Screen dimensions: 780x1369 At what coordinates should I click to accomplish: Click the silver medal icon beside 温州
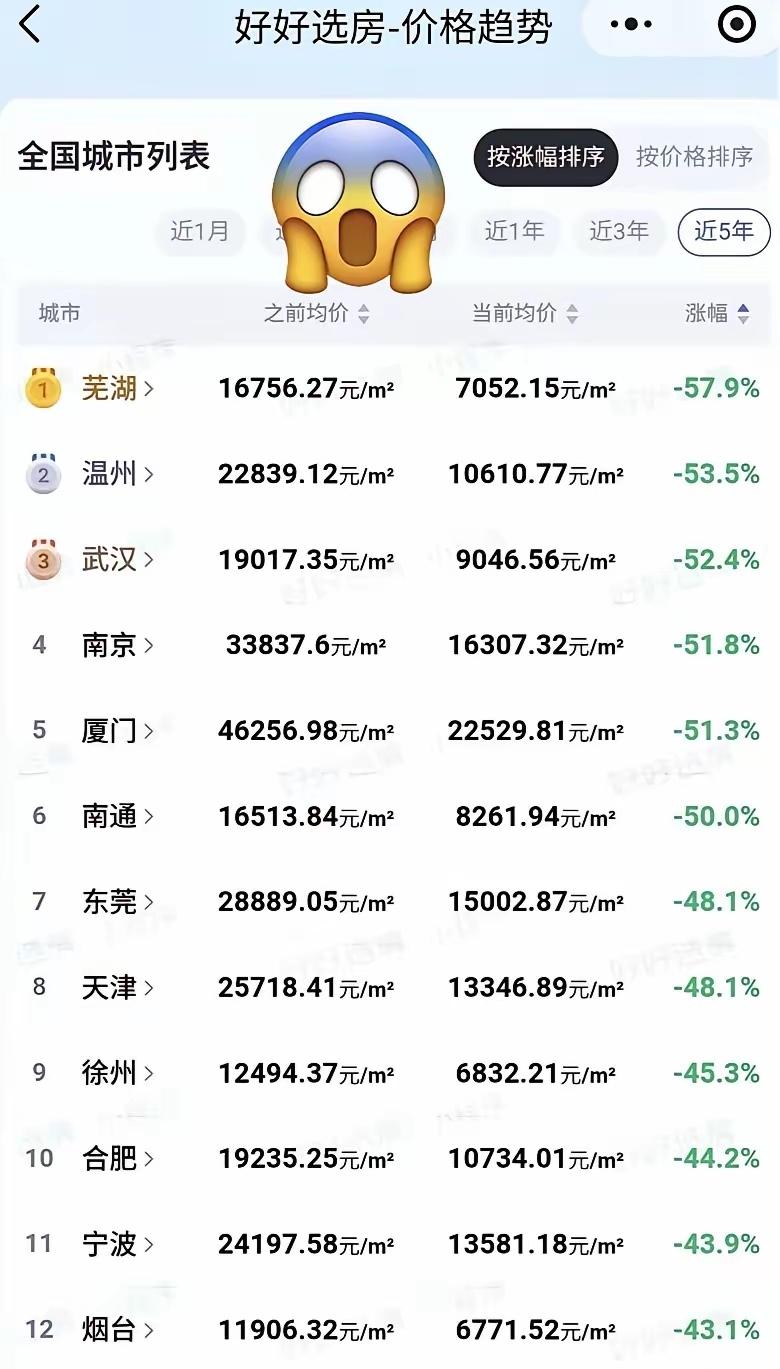[x=42, y=474]
